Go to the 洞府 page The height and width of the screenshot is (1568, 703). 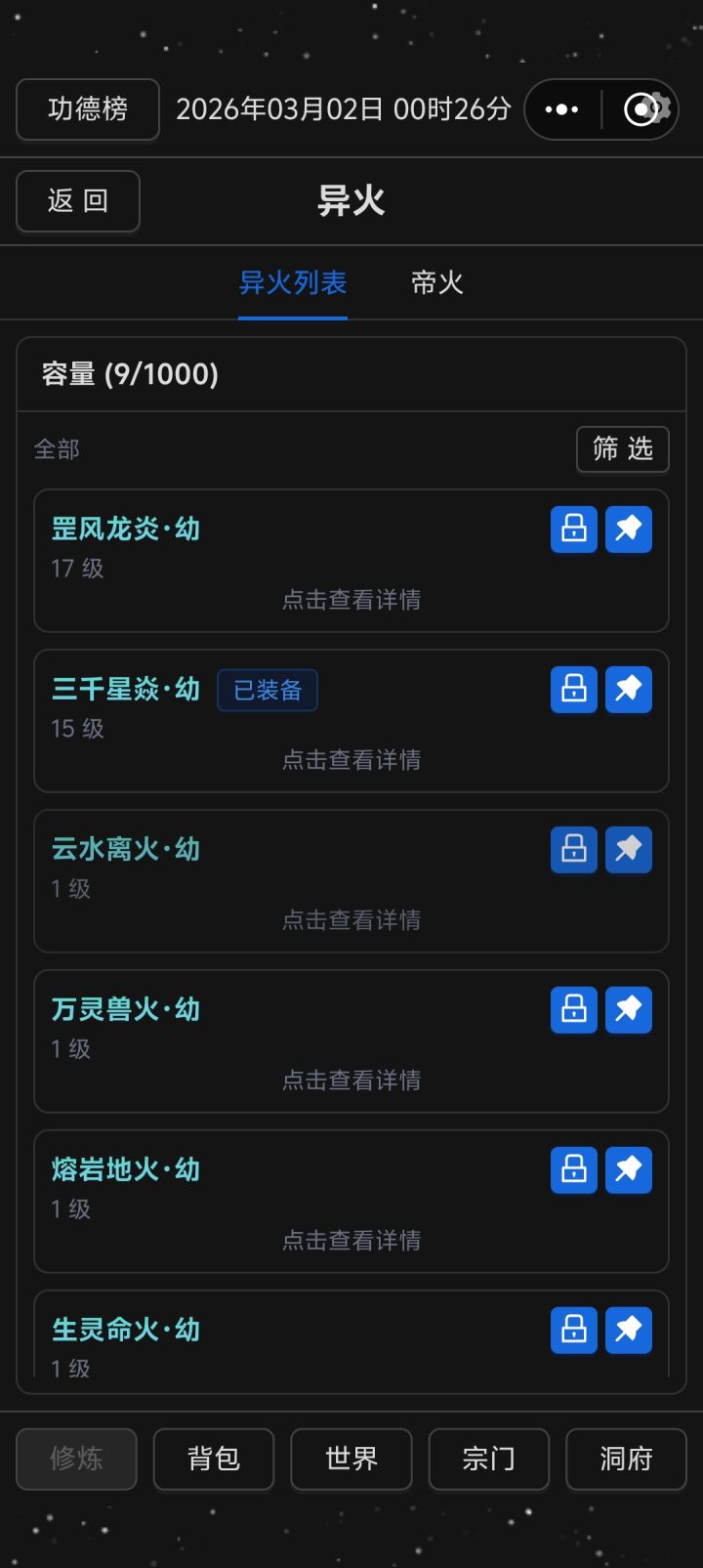point(626,1460)
